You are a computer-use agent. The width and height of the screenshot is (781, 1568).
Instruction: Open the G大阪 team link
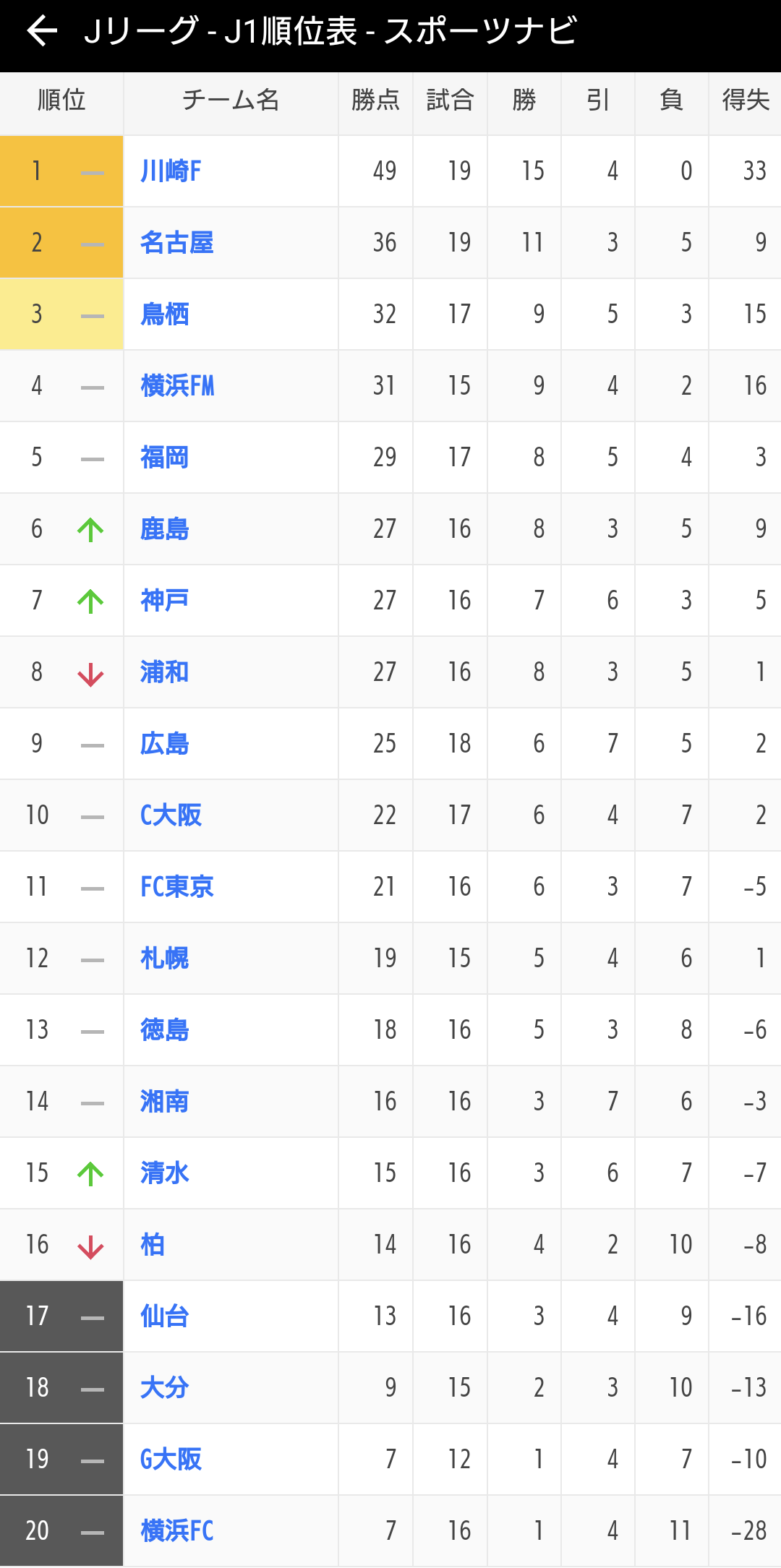click(x=171, y=1460)
